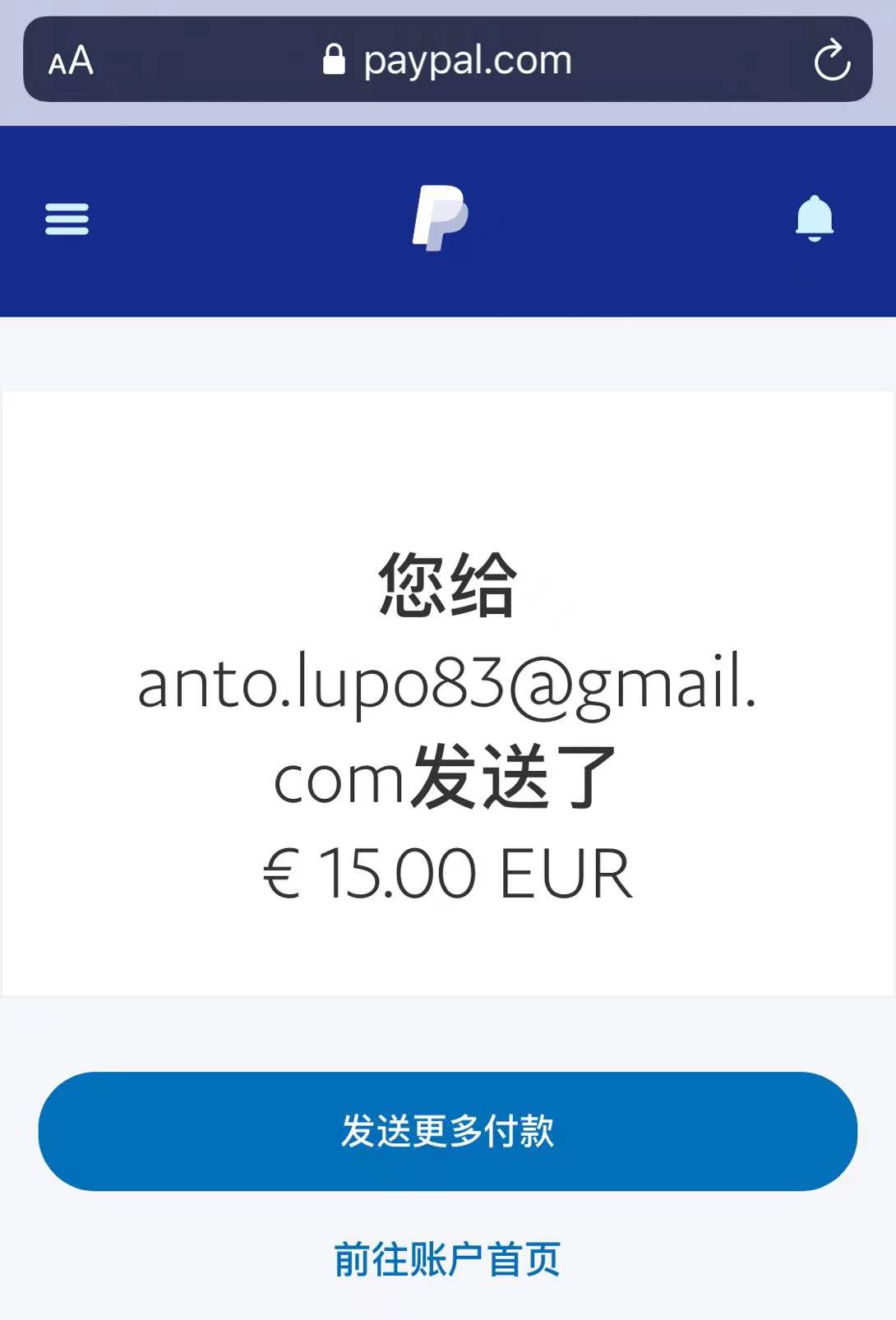Reload the page in the browser
This screenshot has width=896, height=1320.
coord(831,60)
